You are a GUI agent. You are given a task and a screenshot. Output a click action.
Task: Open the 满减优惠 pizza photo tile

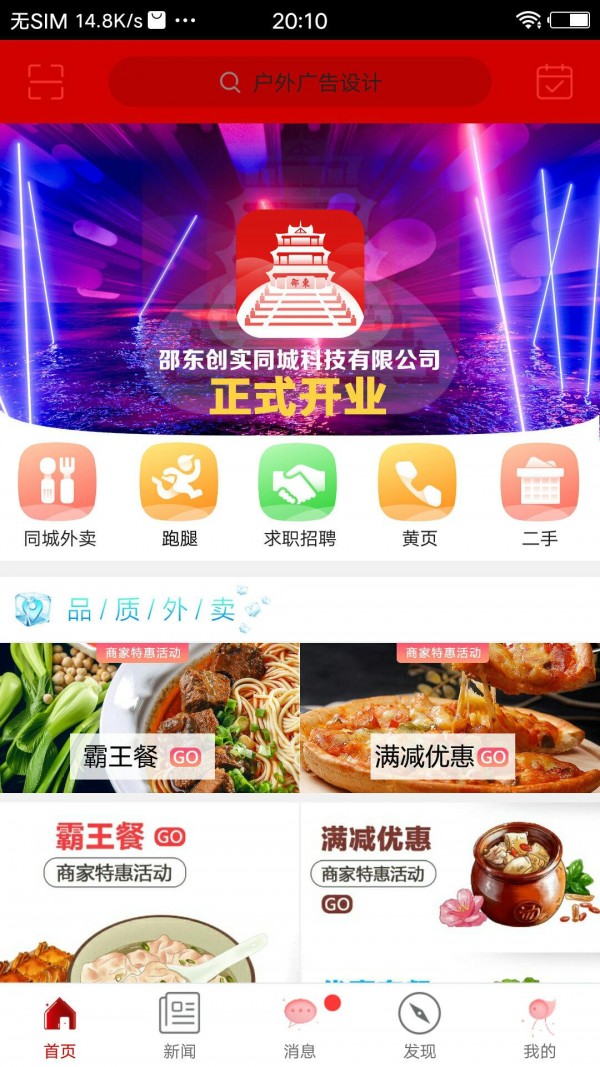450,718
